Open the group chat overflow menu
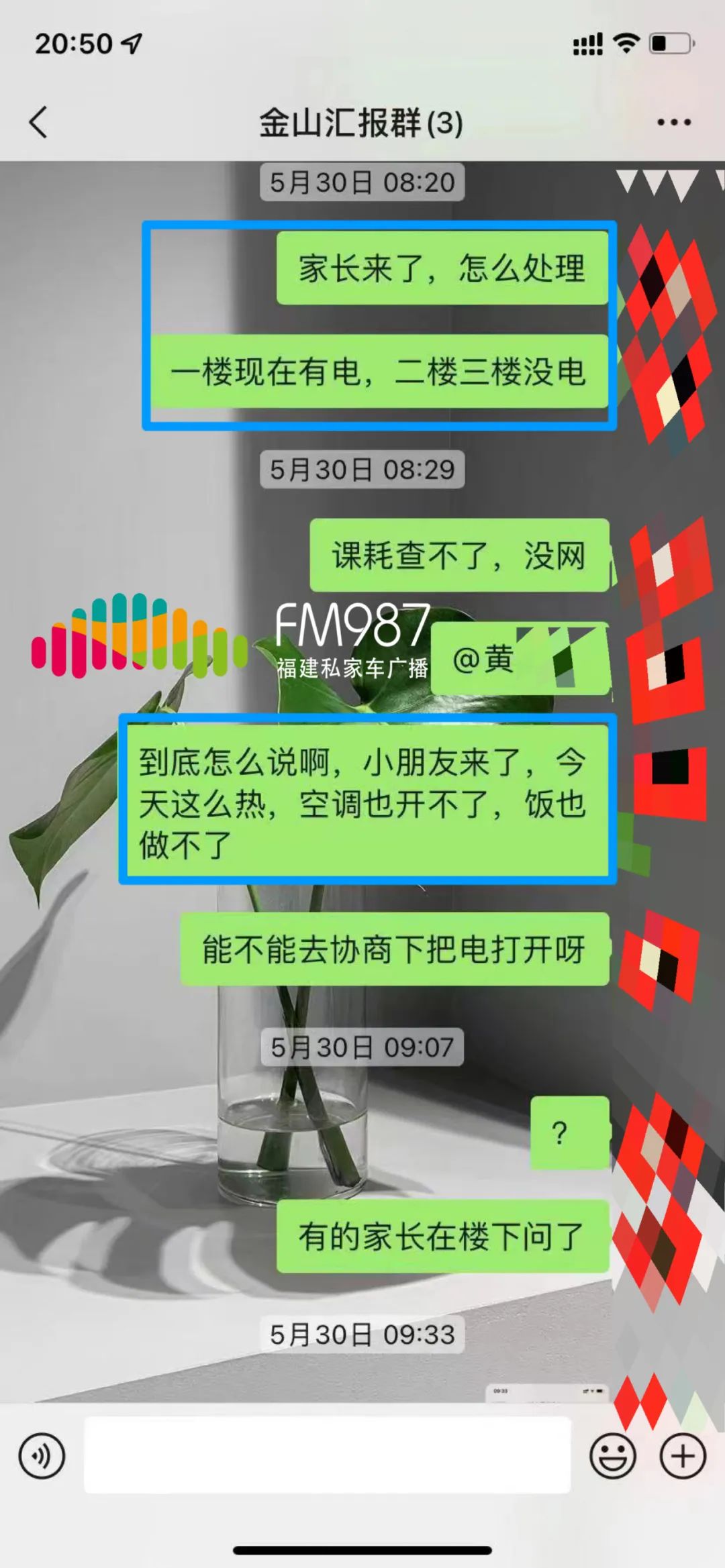 [673, 122]
